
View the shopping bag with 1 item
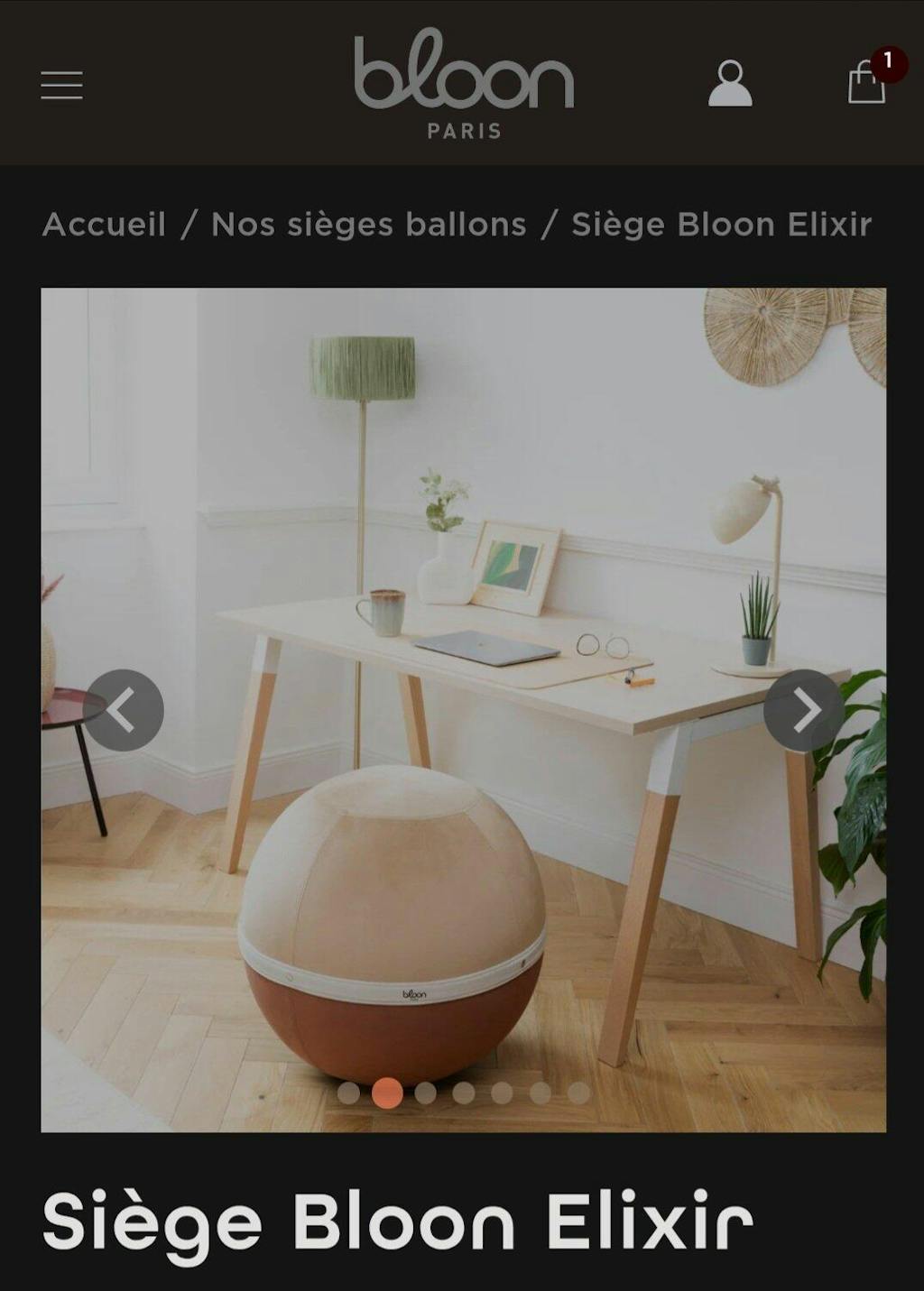point(867,81)
